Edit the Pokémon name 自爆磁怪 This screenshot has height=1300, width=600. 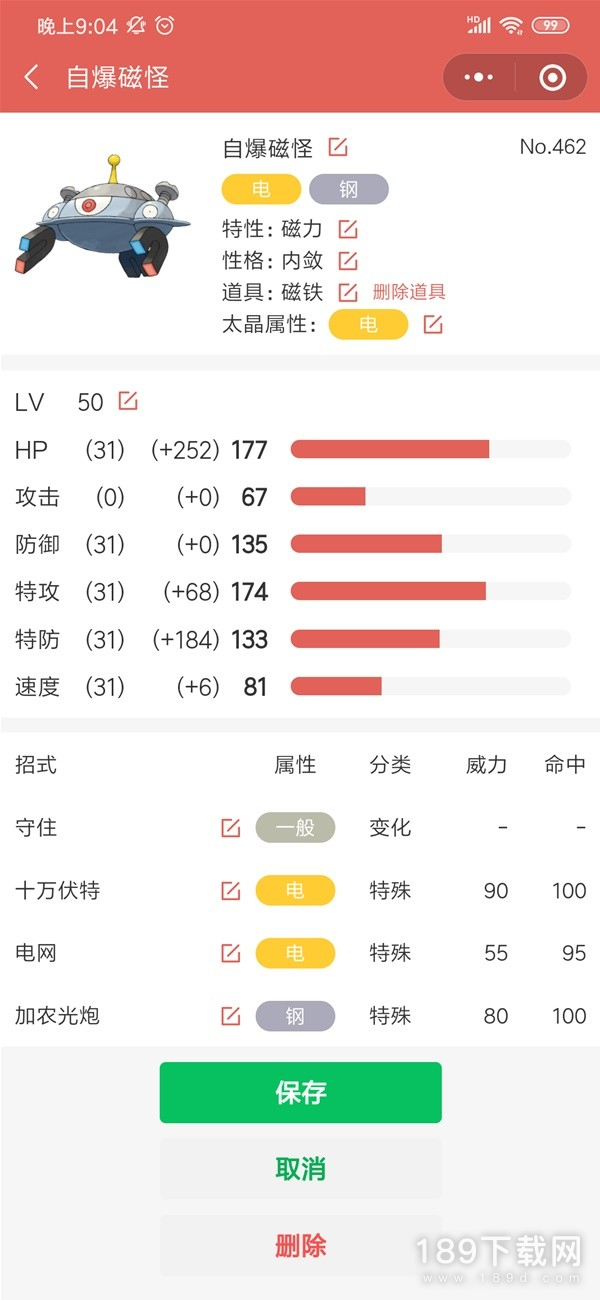pos(339,148)
